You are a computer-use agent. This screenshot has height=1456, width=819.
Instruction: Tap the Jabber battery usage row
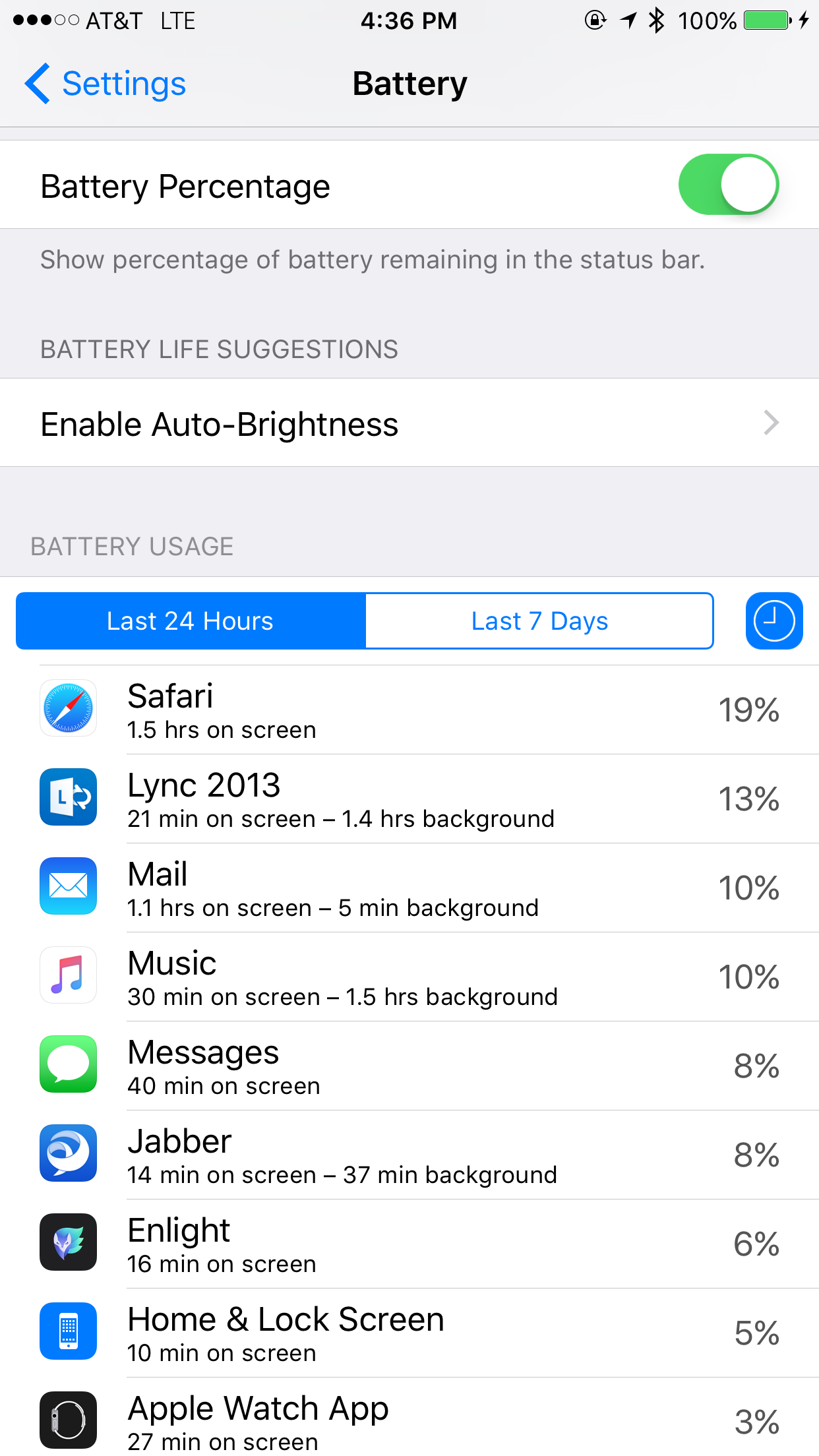(x=409, y=1155)
